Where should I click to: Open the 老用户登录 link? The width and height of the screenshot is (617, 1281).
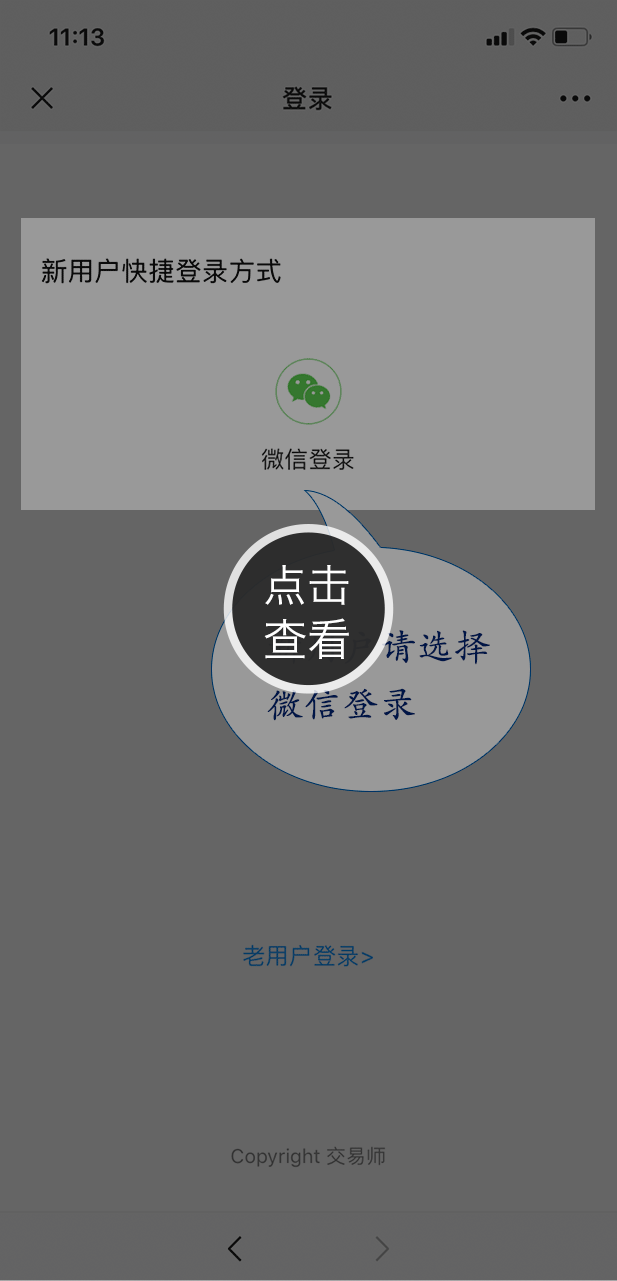tap(308, 956)
